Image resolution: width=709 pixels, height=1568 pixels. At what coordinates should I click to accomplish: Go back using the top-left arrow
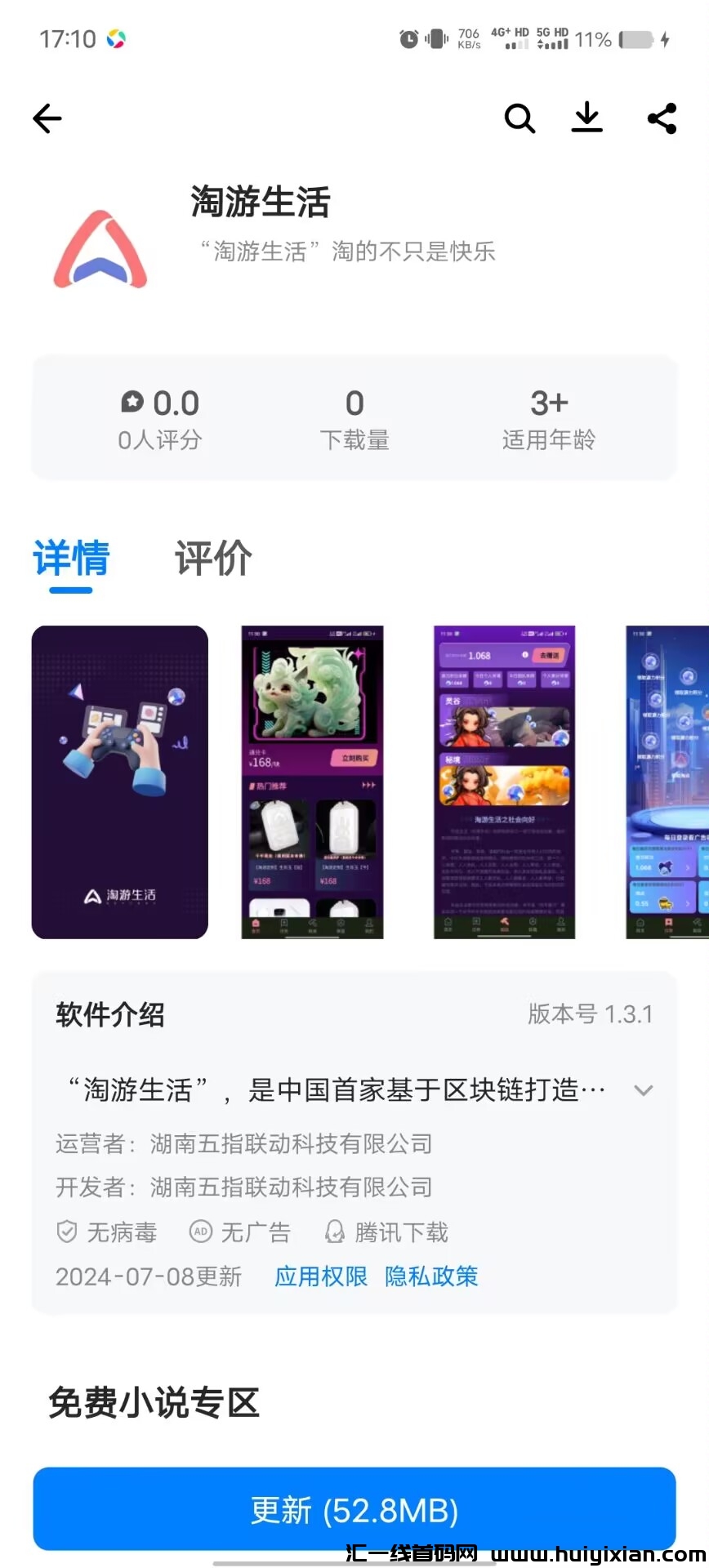(47, 119)
